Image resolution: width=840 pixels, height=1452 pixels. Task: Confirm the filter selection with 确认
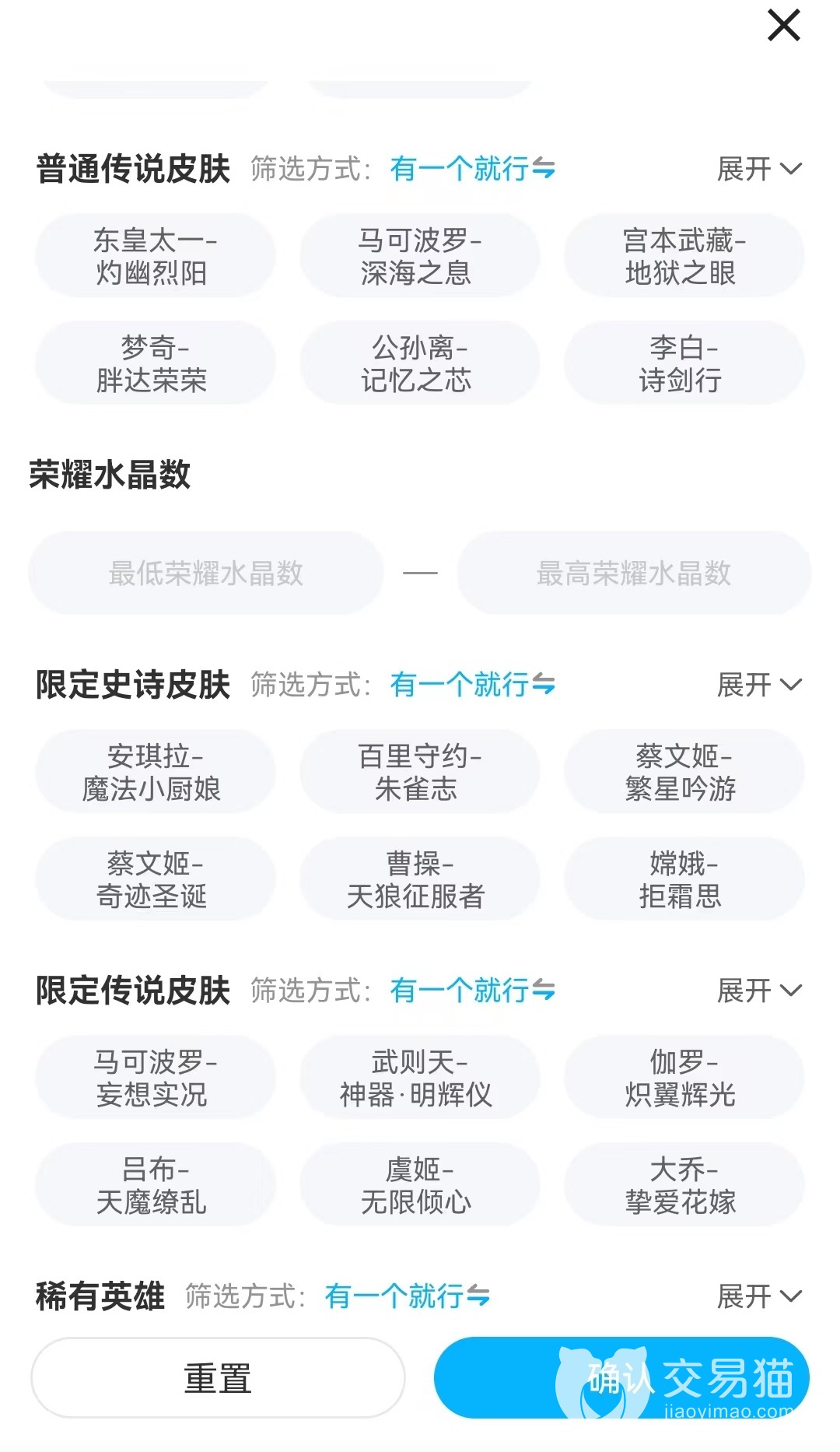[x=621, y=1378]
